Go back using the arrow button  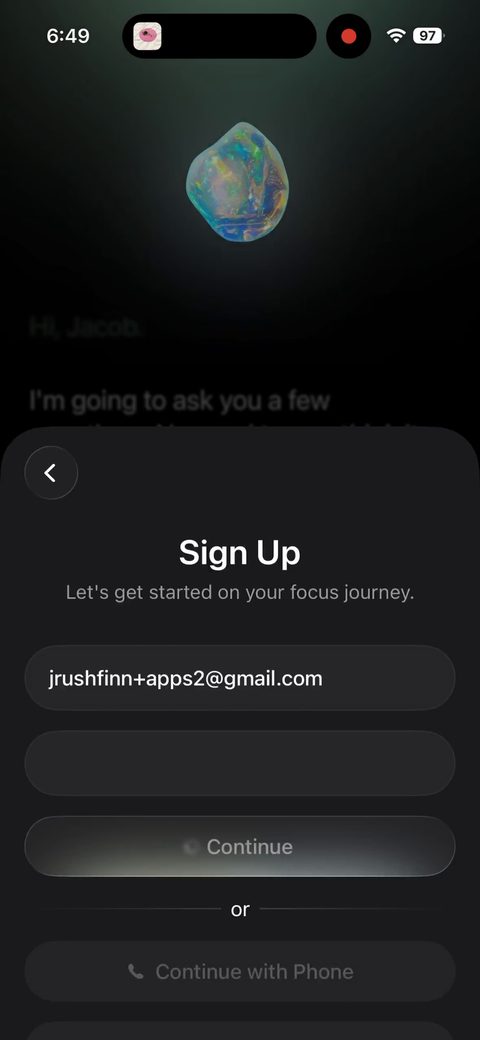click(51, 473)
